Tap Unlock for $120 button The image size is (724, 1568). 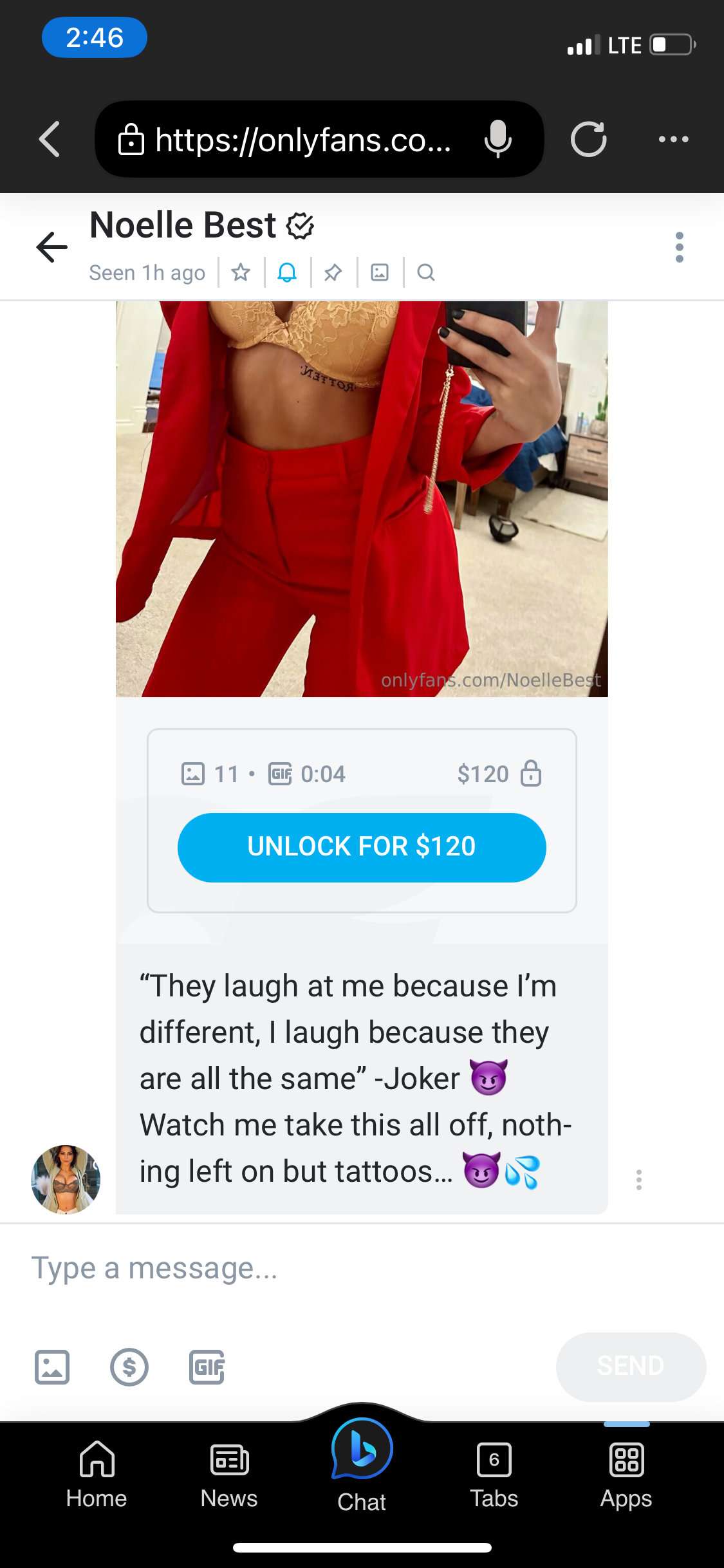point(362,846)
